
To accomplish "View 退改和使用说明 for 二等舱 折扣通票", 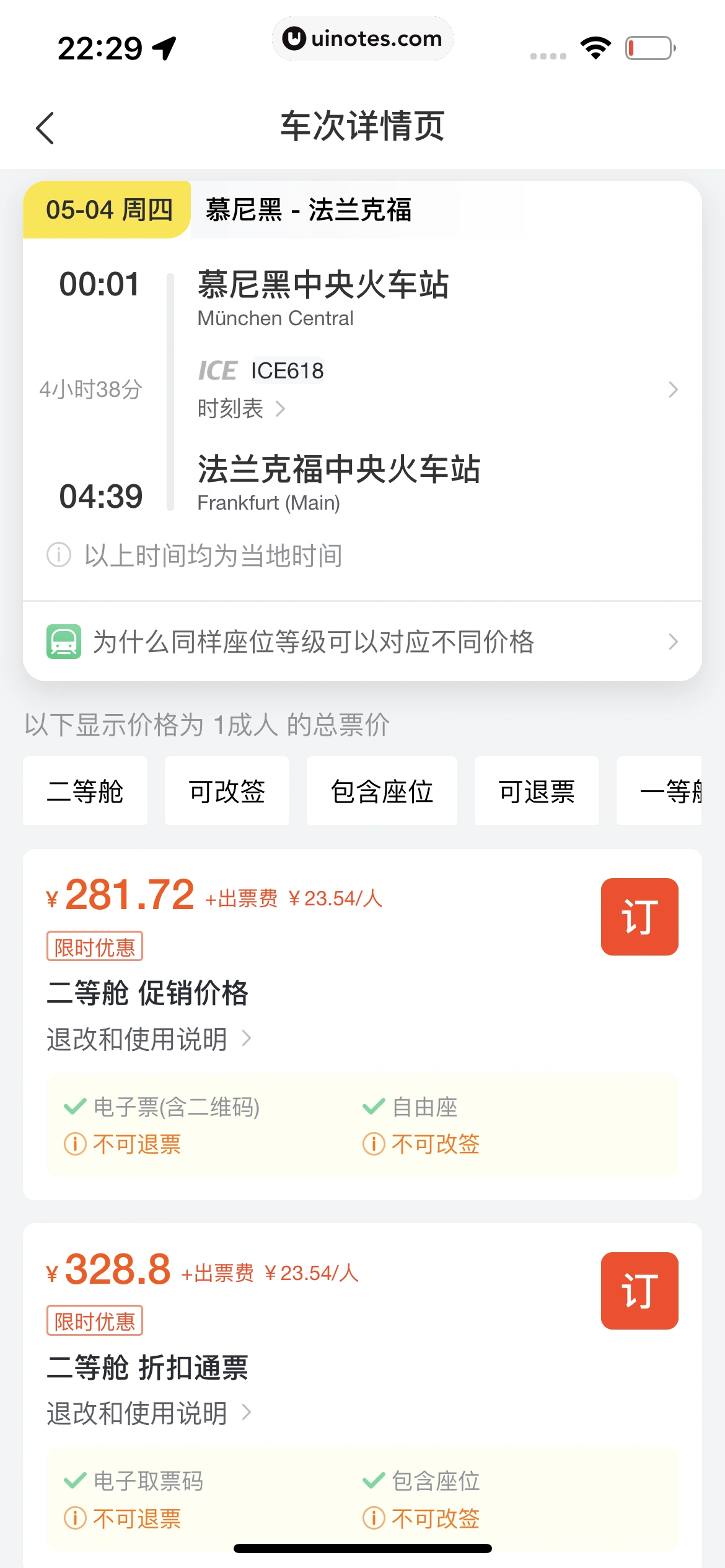I will pyautogui.click(x=149, y=1413).
